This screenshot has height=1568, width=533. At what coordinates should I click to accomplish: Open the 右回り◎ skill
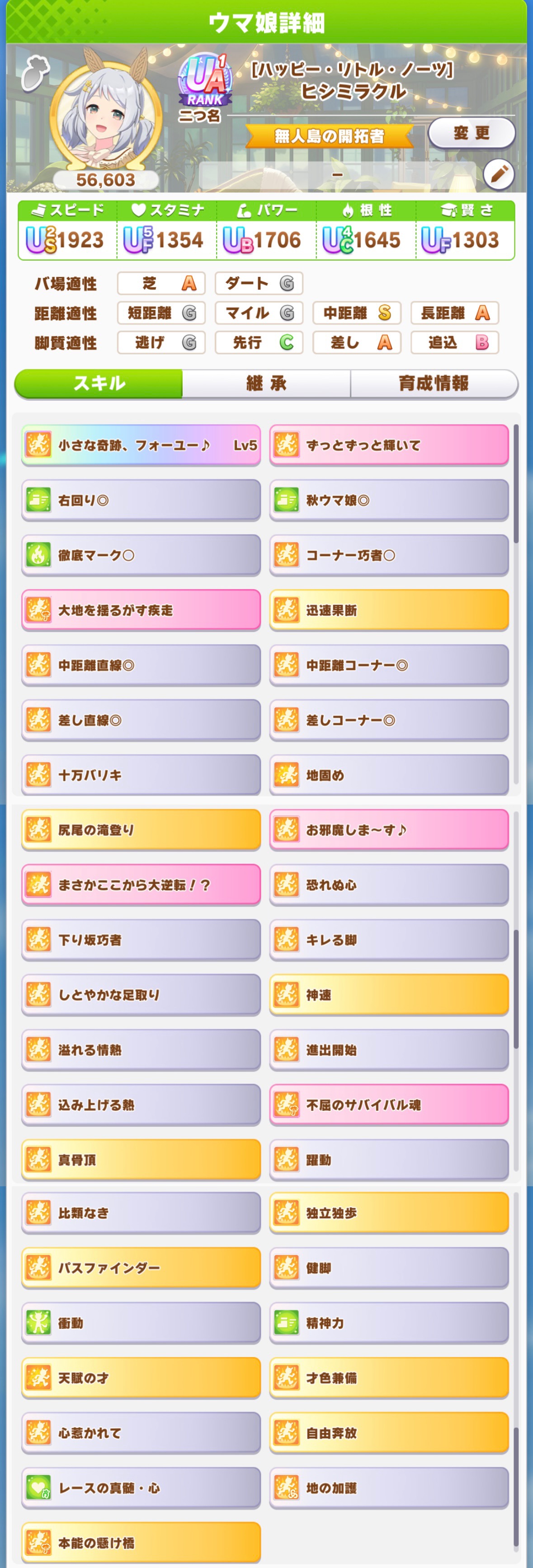141,501
